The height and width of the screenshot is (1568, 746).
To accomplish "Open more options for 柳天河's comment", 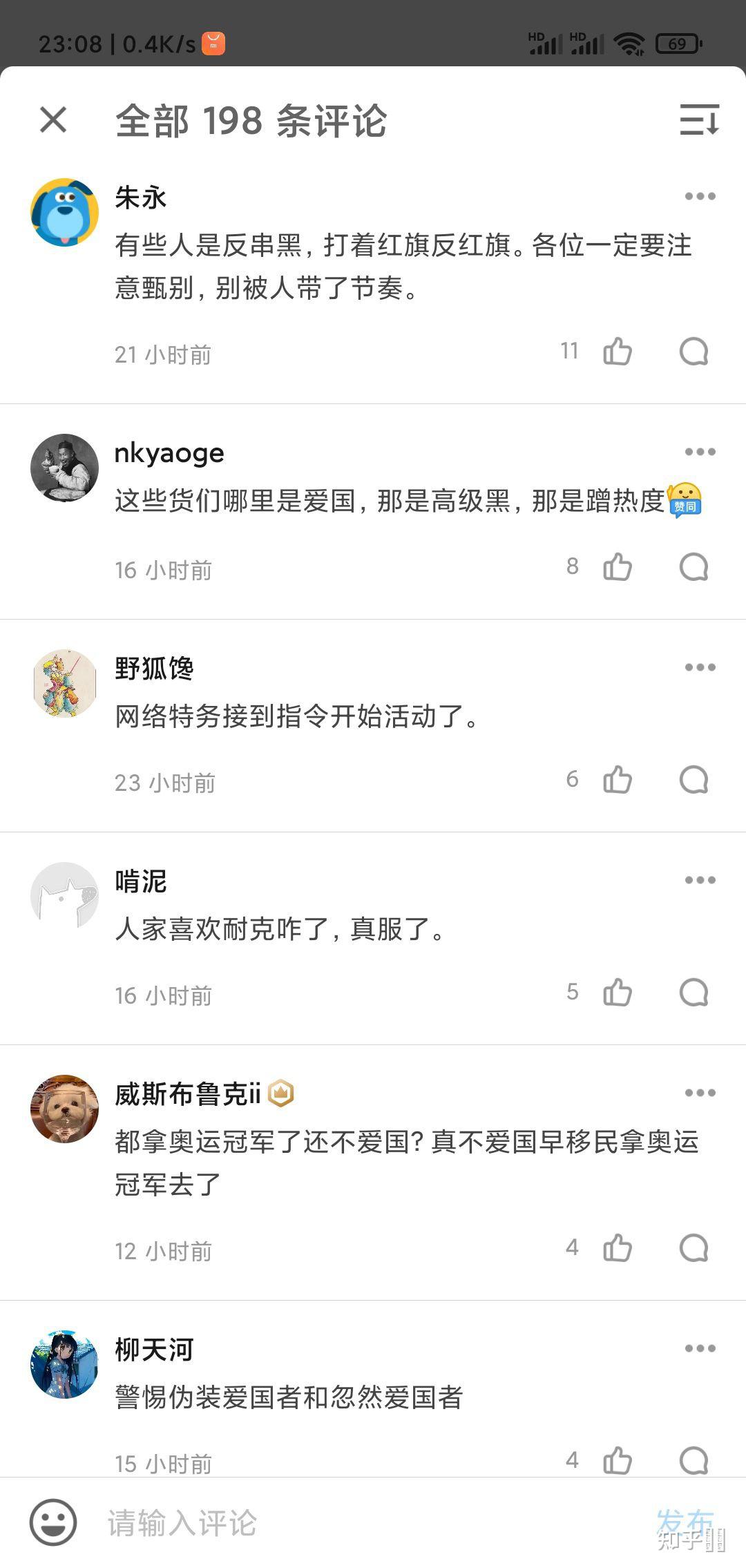I will pyautogui.click(x=700, y=1348).
